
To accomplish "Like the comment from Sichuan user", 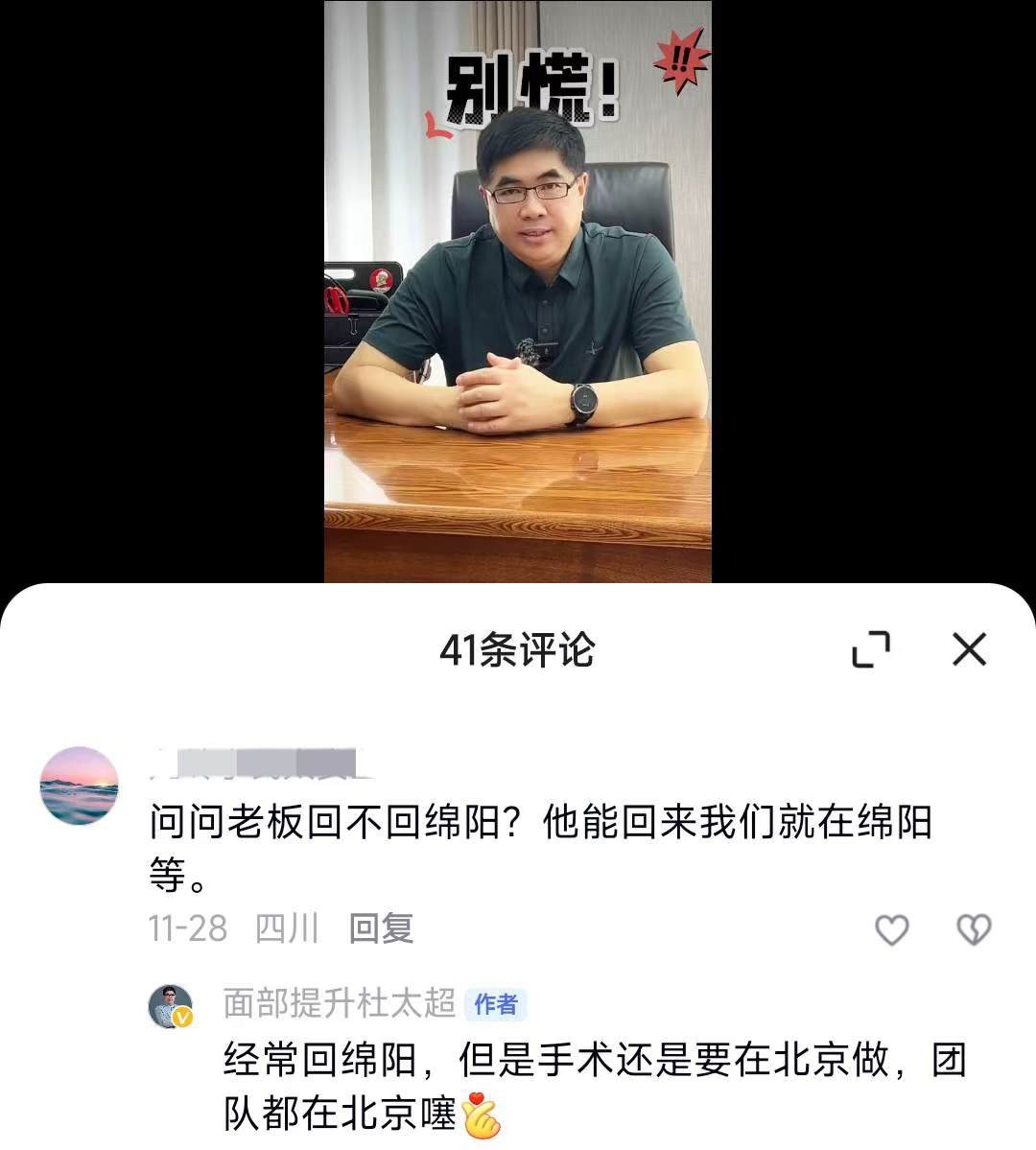I will point(892,928).
